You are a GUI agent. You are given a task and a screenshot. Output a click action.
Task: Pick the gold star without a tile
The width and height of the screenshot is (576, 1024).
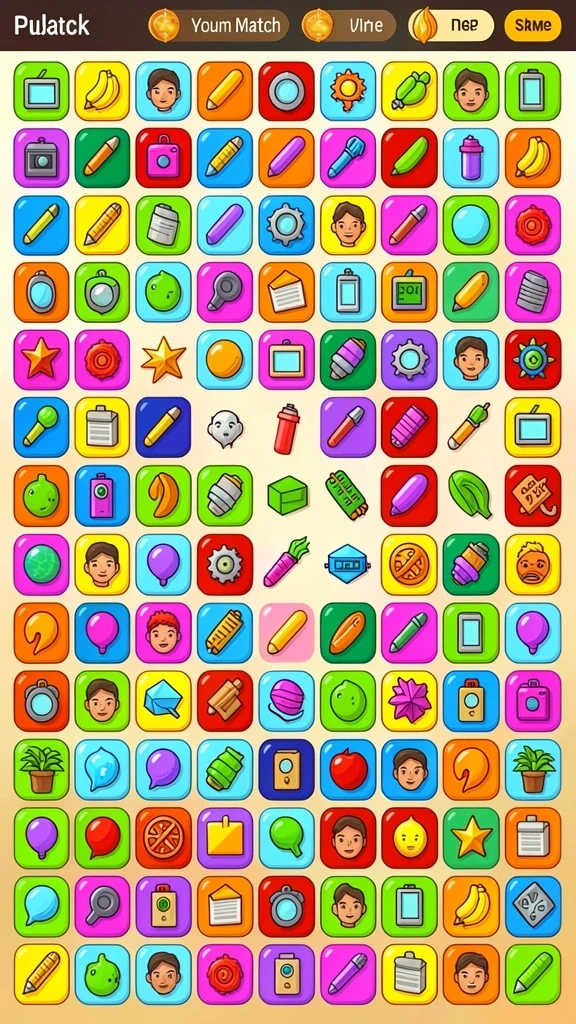click(163, 359)
